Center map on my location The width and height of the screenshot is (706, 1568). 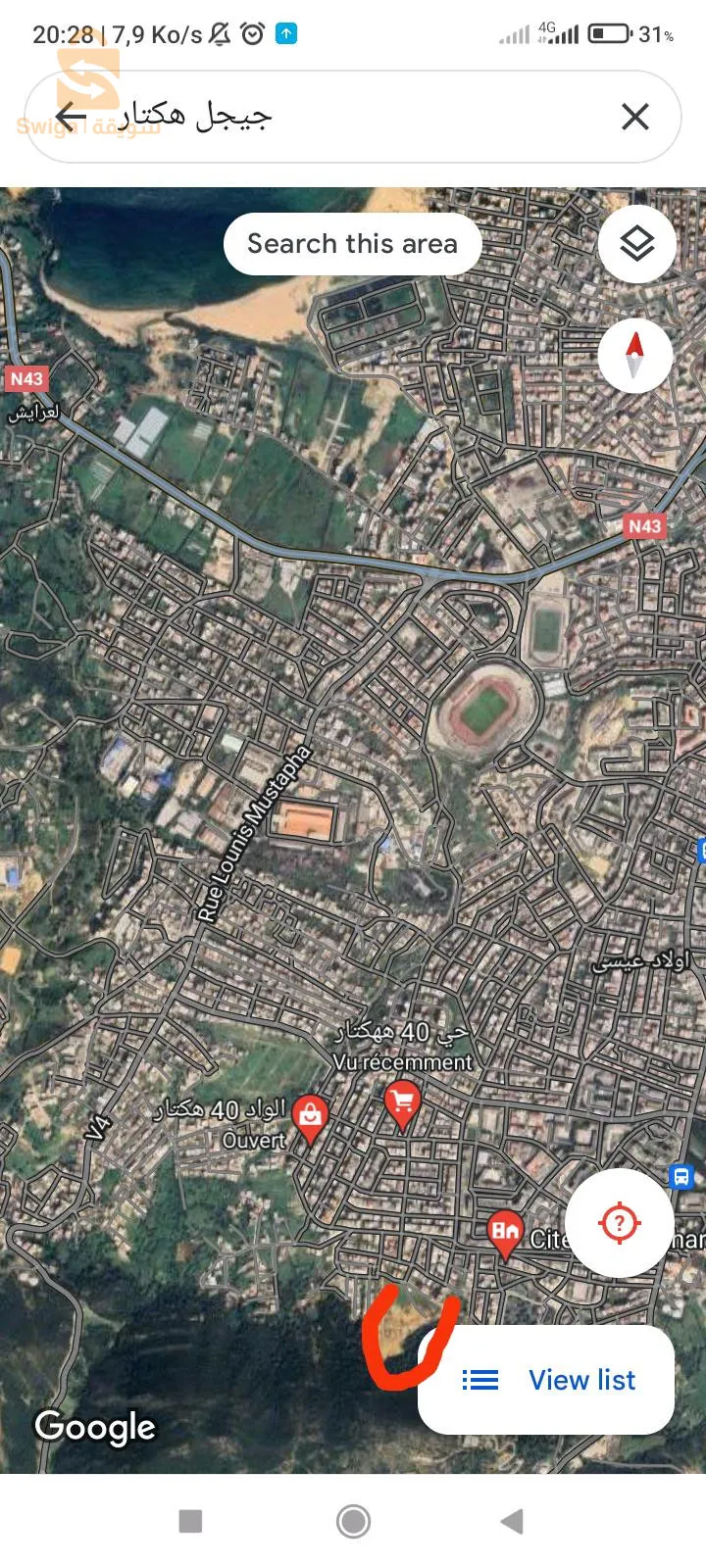tap(619, 1223)
